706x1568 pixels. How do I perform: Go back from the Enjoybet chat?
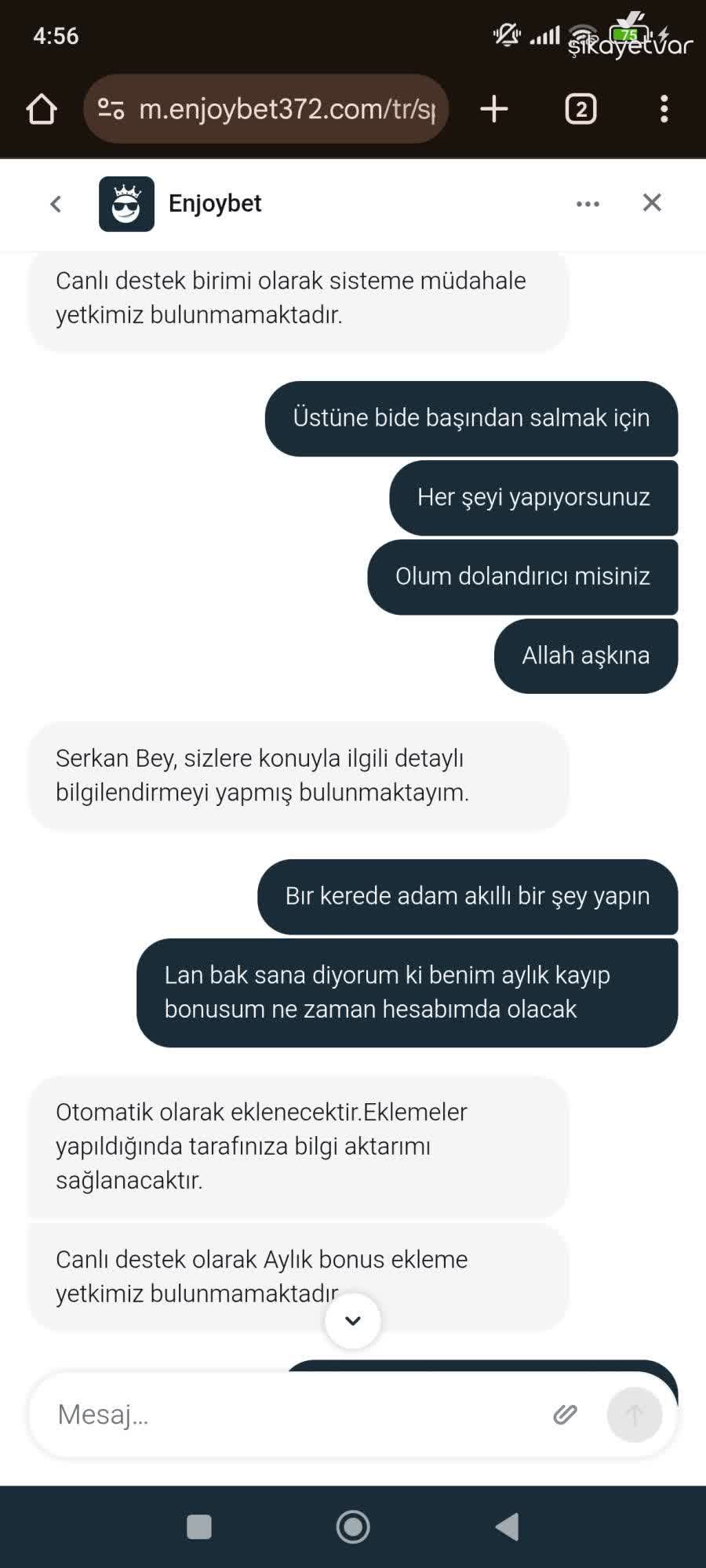(56, 204)
